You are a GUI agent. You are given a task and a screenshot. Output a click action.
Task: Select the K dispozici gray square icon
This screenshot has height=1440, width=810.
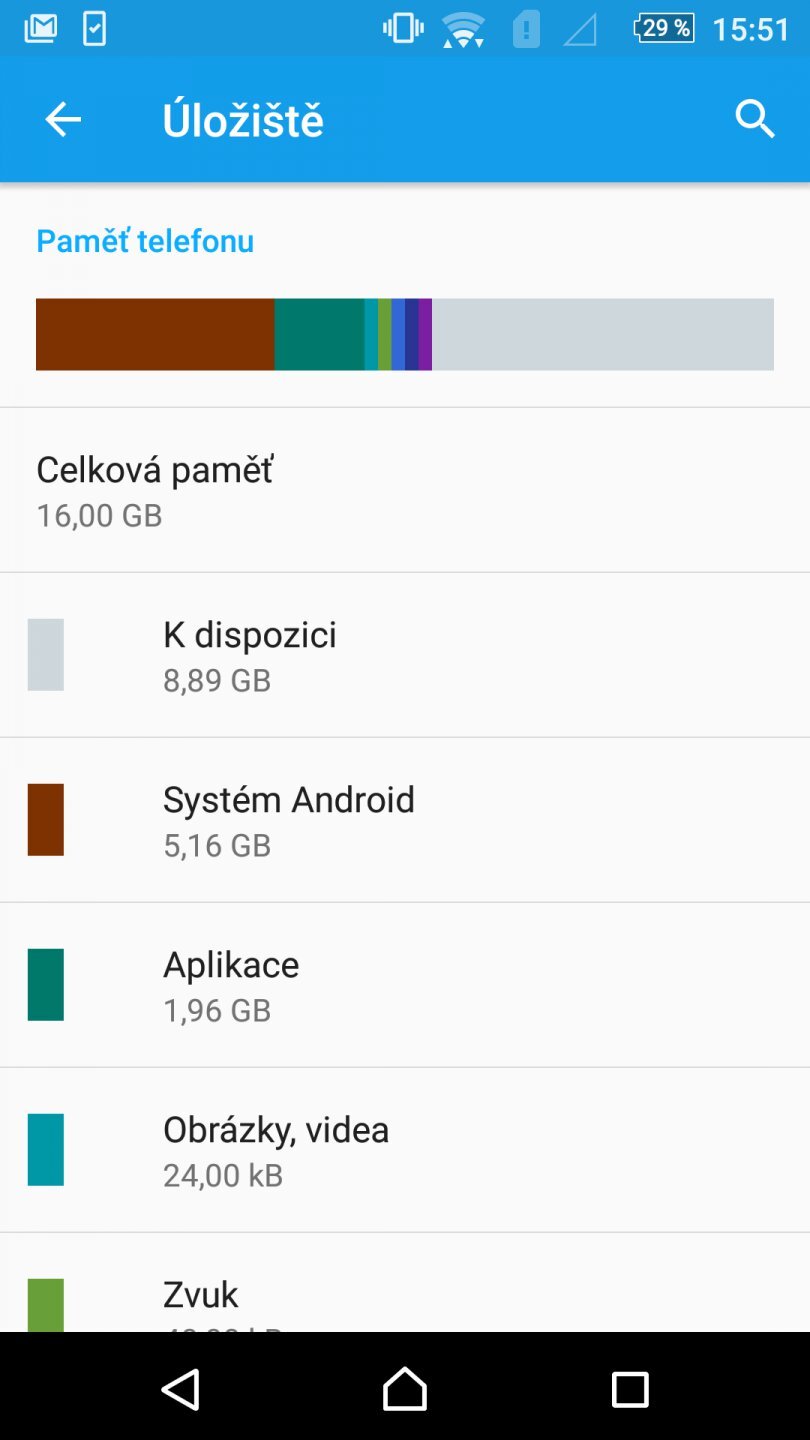(x=45, y=654)
